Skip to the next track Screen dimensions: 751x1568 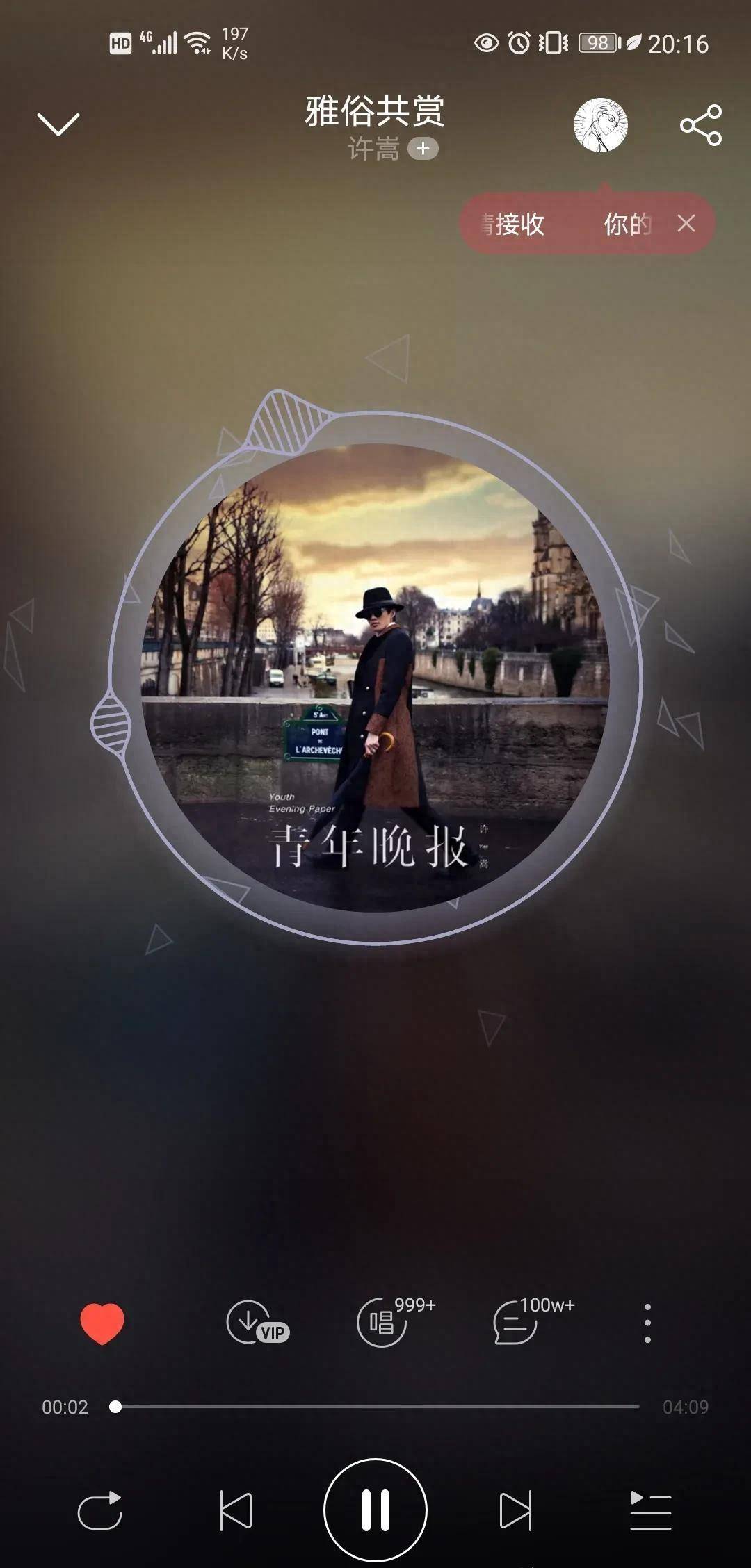pos(515,1510)
